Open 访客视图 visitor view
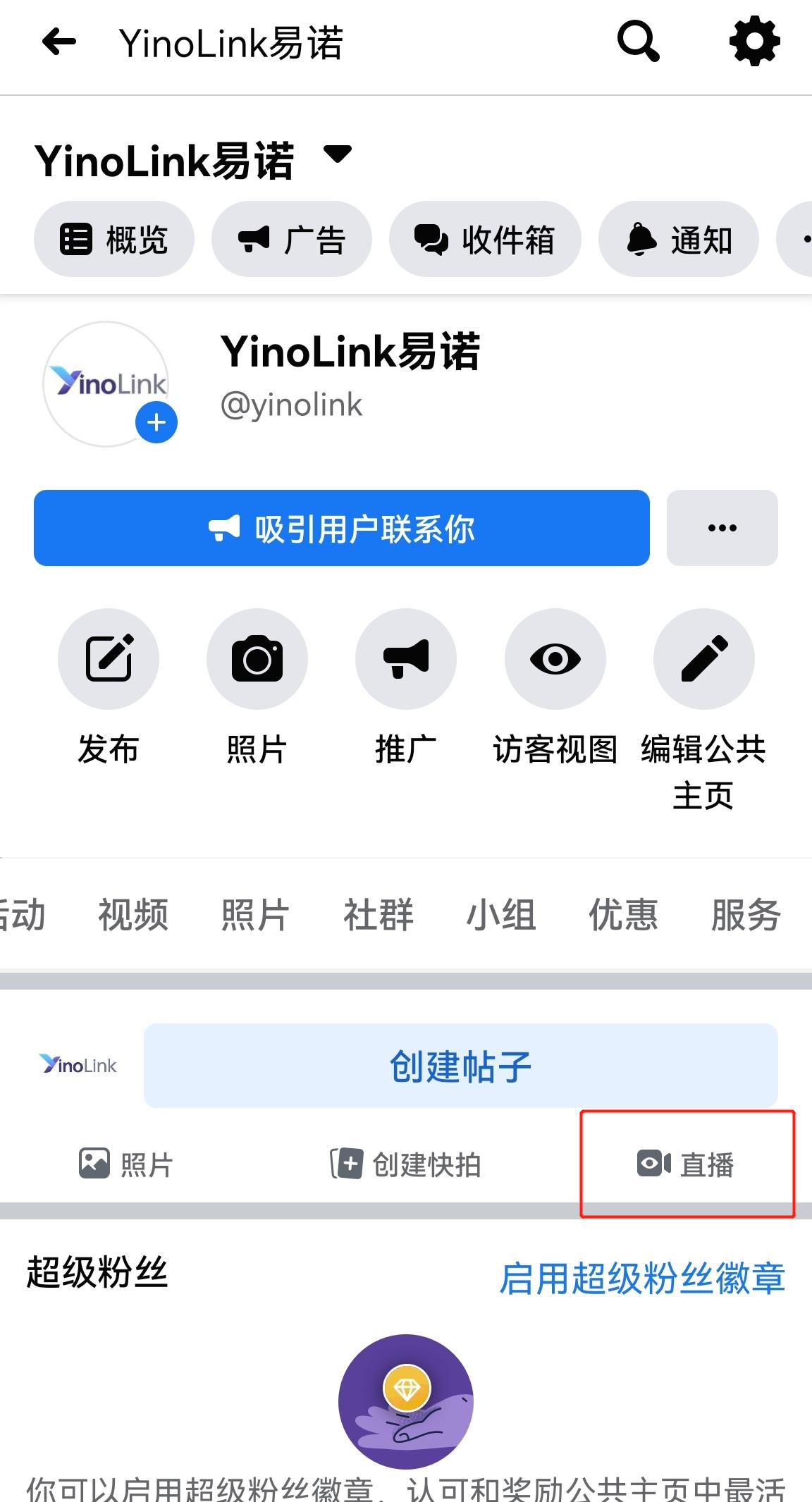 coord(555,659)
